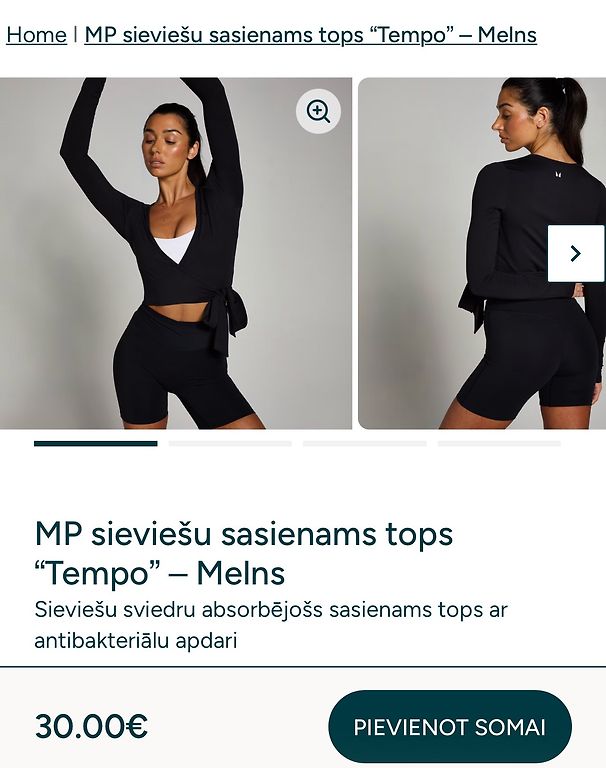Screen dimensions: 606x768
Task: Open the Home breadcrumb link
Action: (36, 35)
